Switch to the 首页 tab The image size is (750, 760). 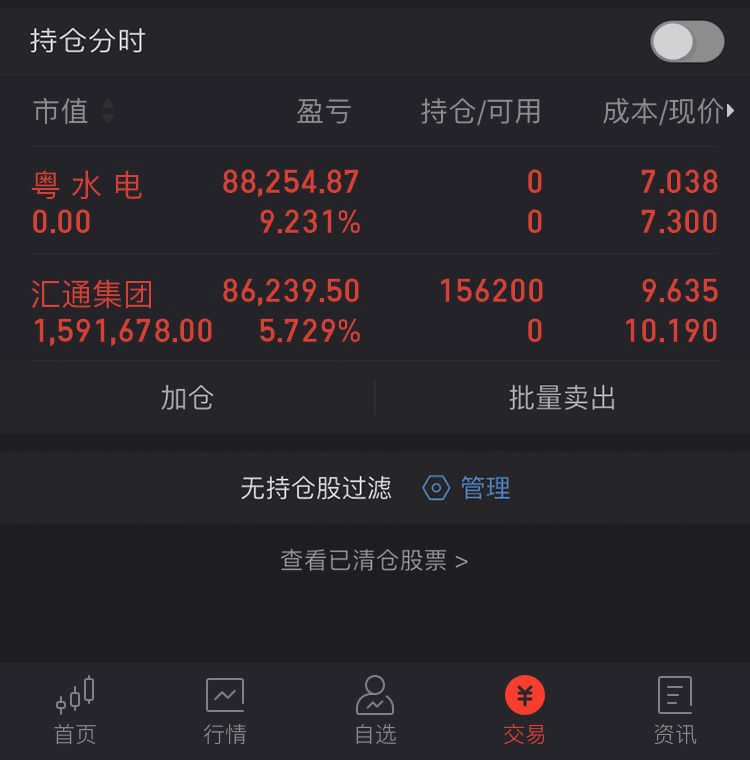coord(75,710)
